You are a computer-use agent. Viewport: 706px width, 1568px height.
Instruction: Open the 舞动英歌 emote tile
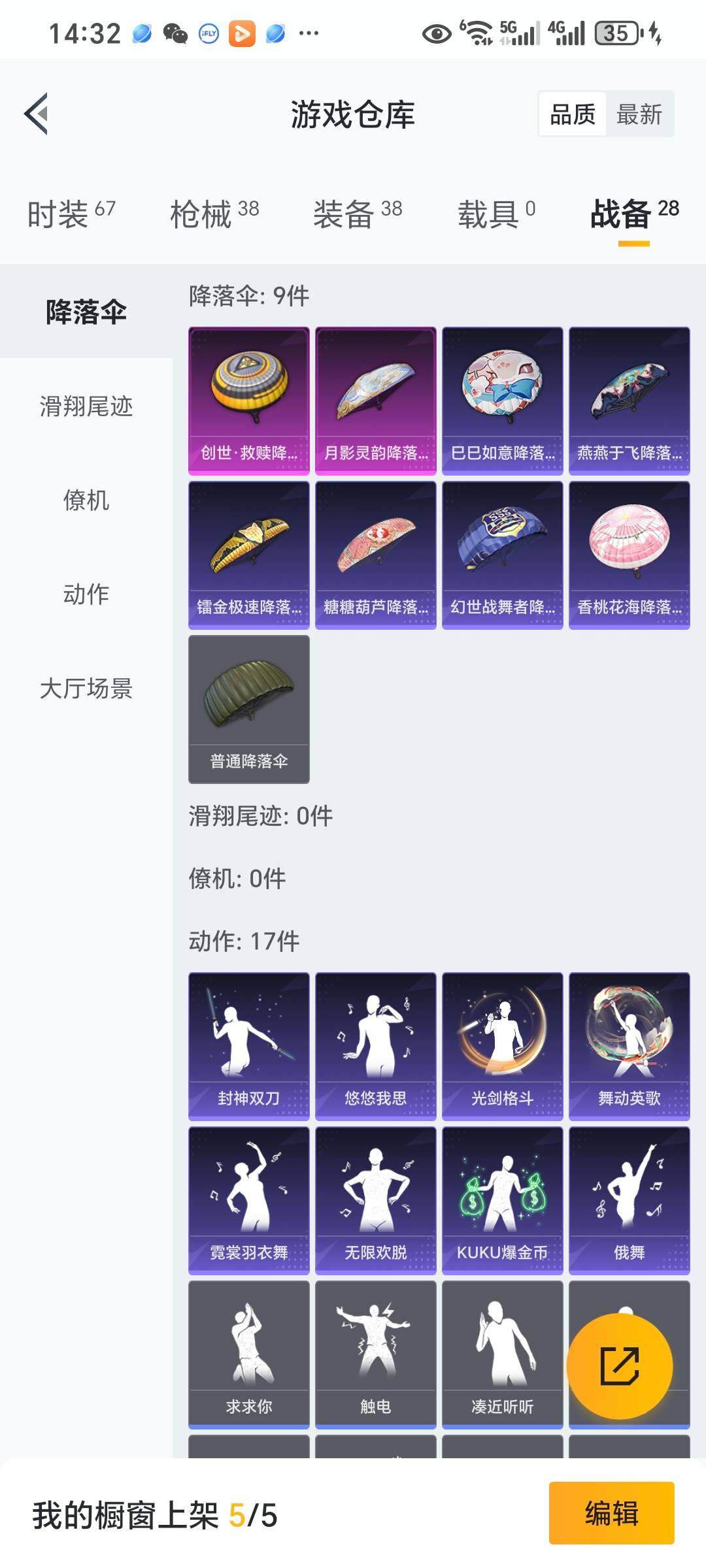630,1047
